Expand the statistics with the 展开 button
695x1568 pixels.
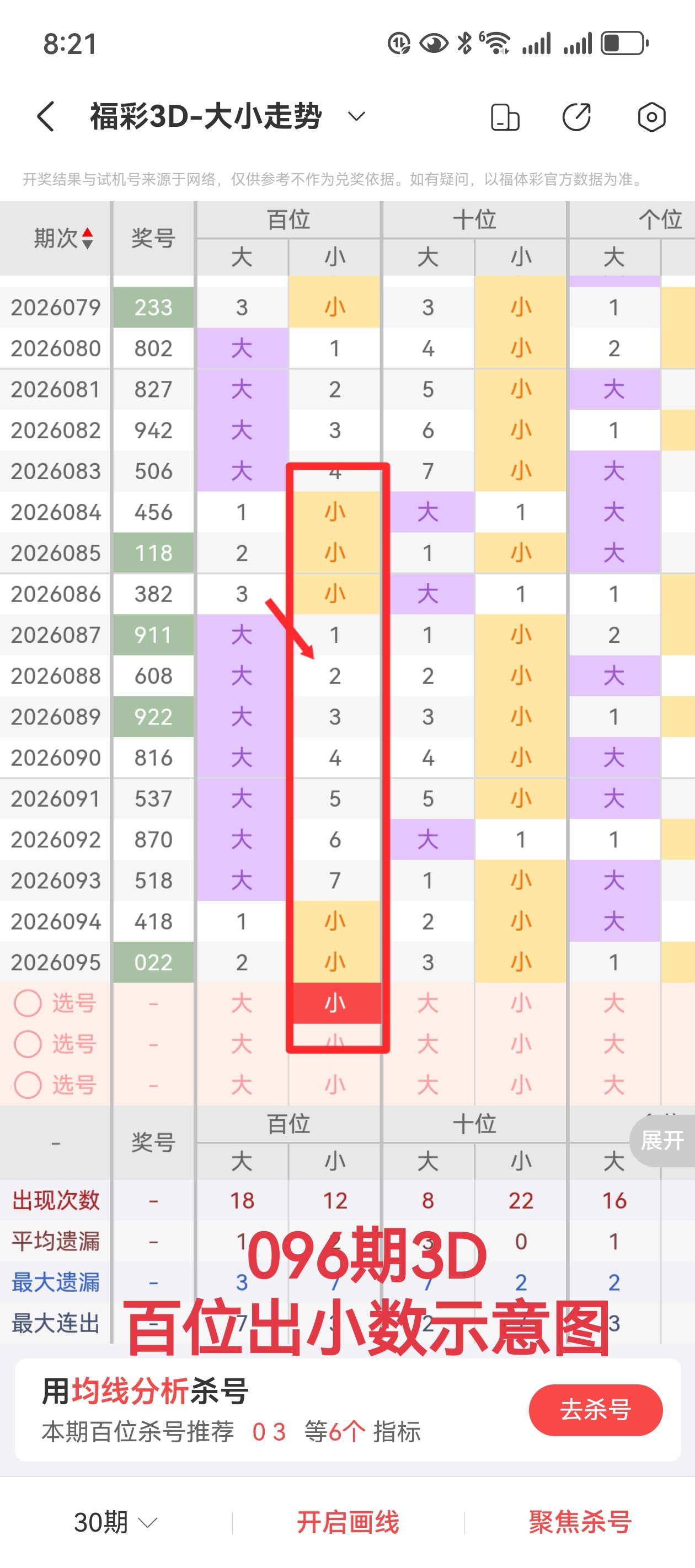tap(662, 1140)
